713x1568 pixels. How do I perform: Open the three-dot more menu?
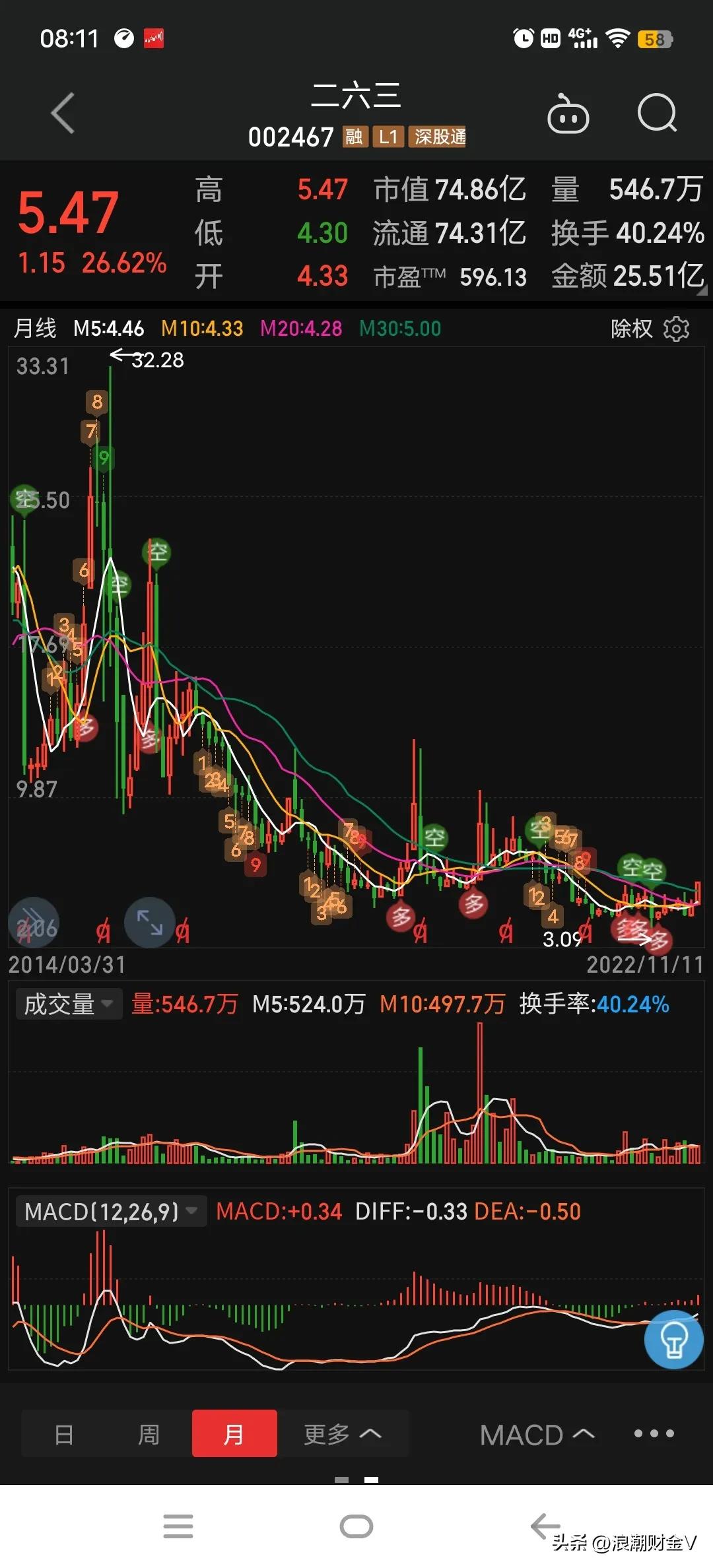[654, 1434]
